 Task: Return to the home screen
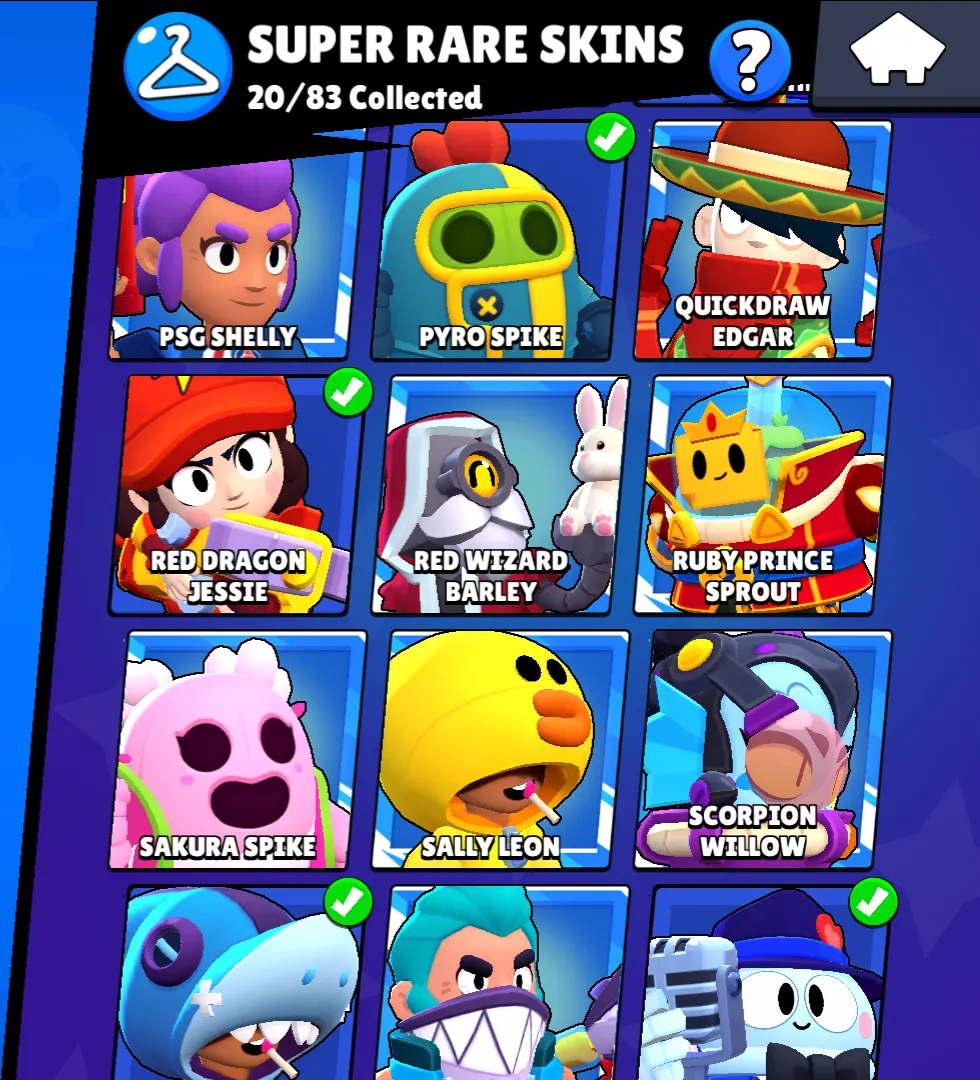point(897,52)
